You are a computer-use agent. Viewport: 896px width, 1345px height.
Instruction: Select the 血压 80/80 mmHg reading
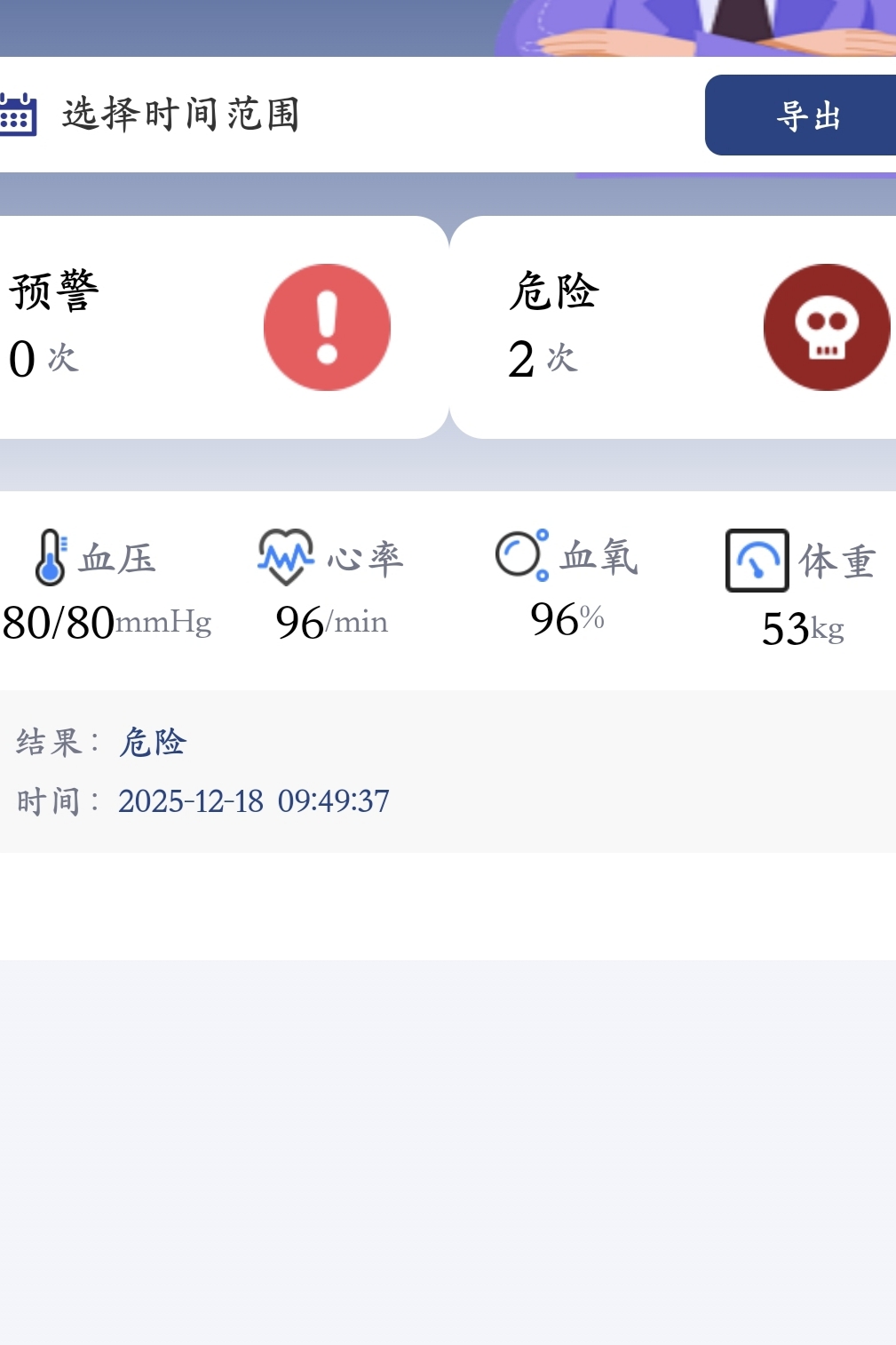105,623
